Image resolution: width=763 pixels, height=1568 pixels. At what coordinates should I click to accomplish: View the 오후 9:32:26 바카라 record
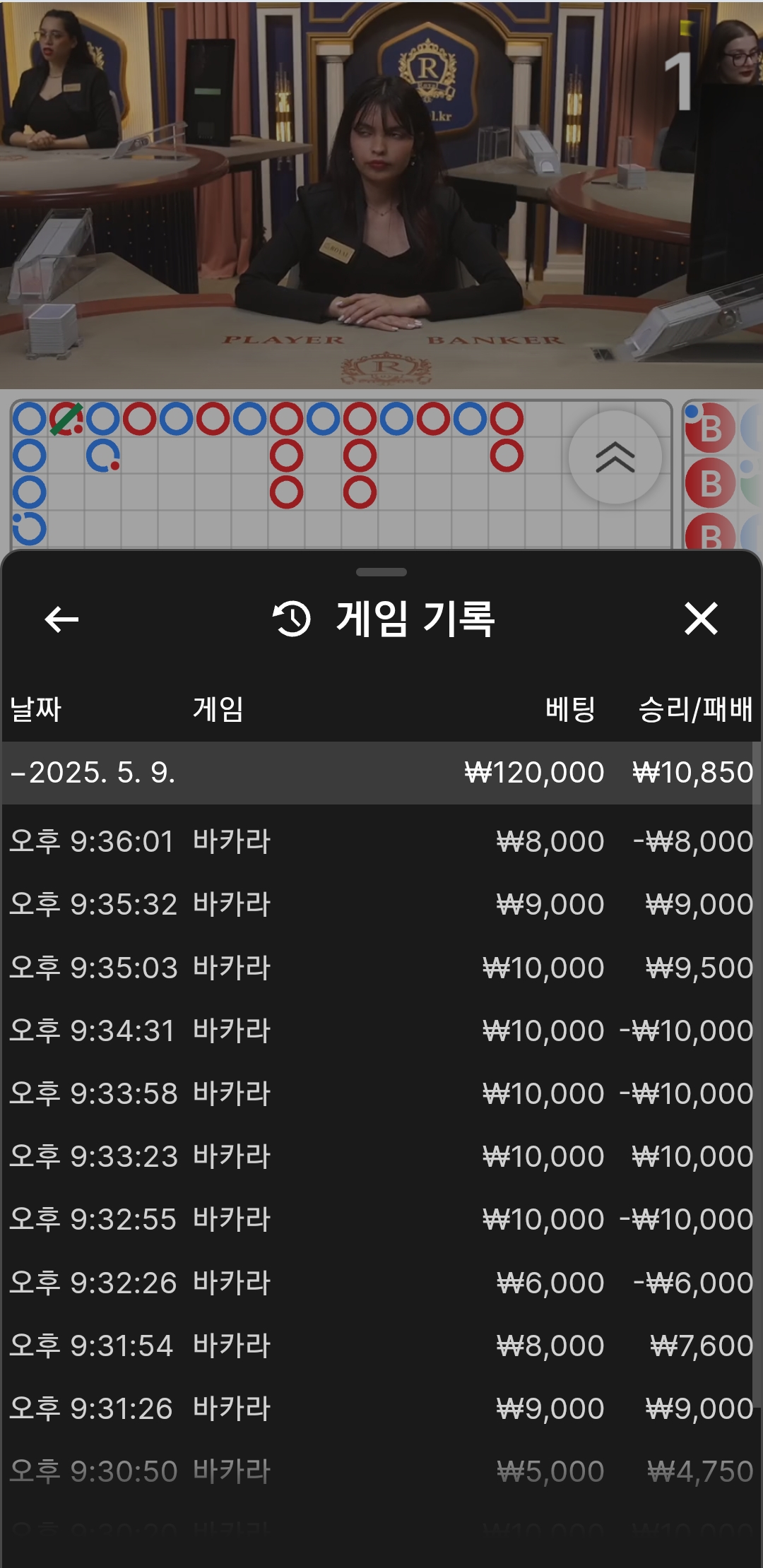pos(381,1283)
